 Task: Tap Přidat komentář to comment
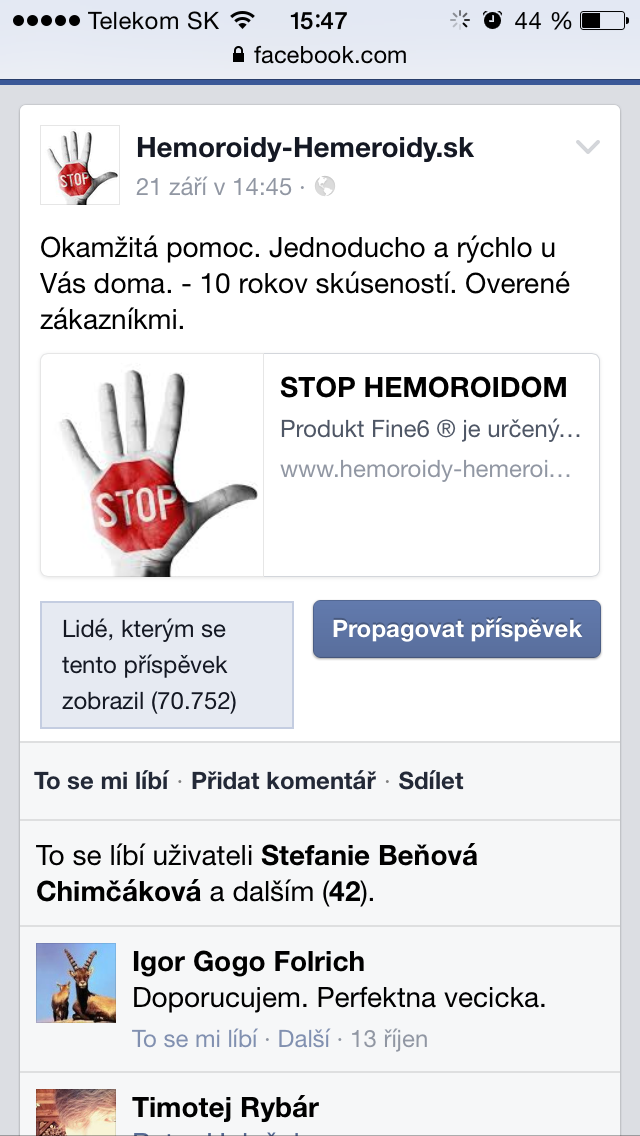point(284,781)
